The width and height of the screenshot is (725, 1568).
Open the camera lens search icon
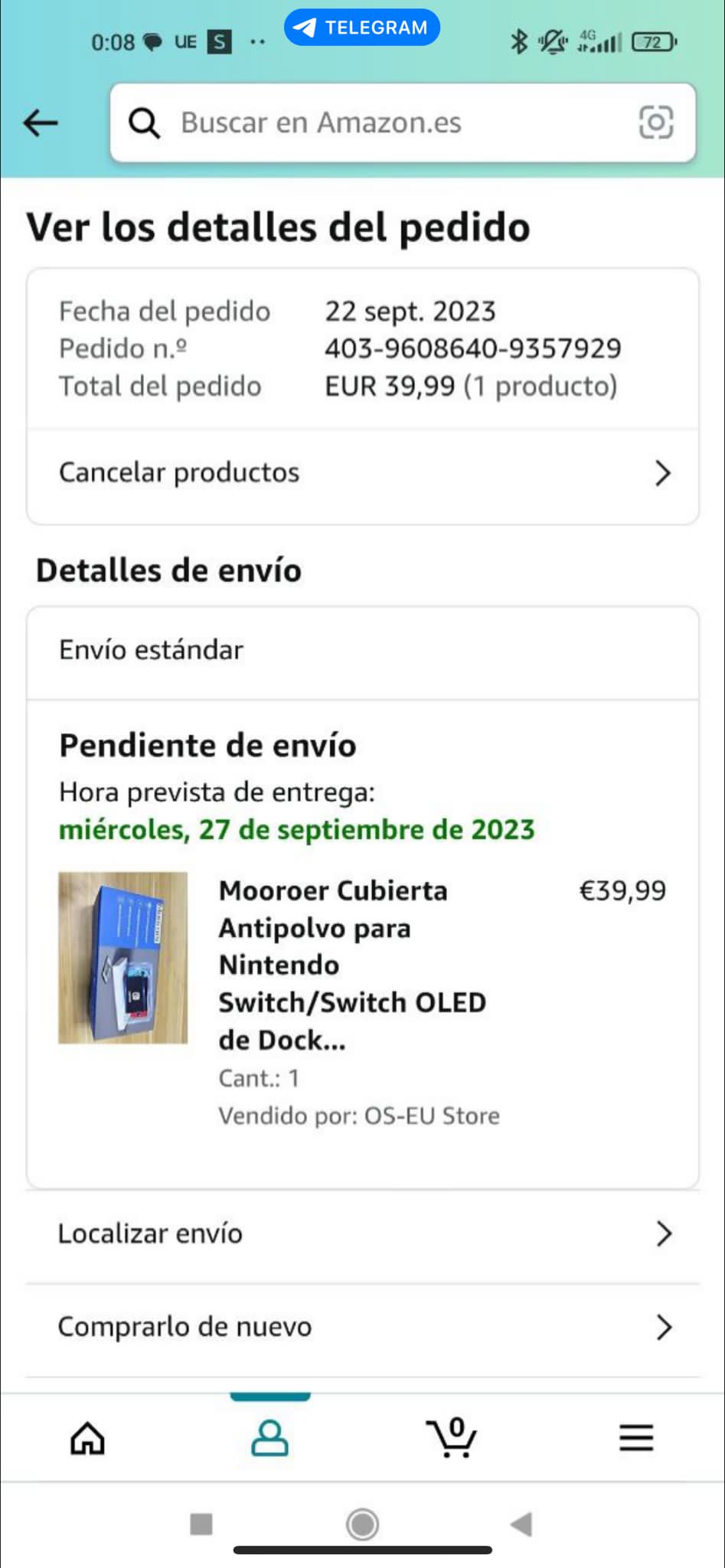coord(655,122)
